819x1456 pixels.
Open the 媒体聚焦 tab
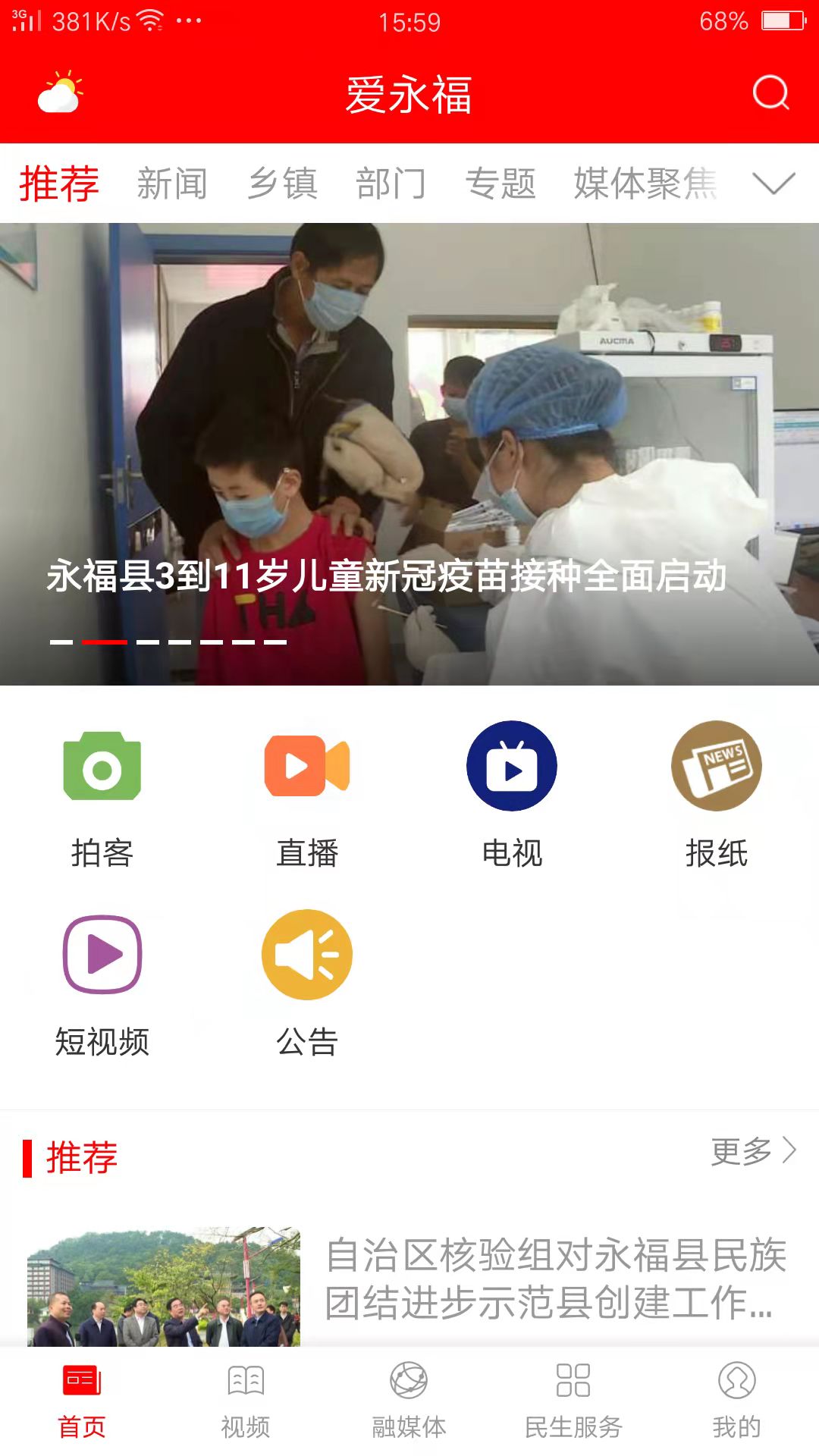[645, 184]
